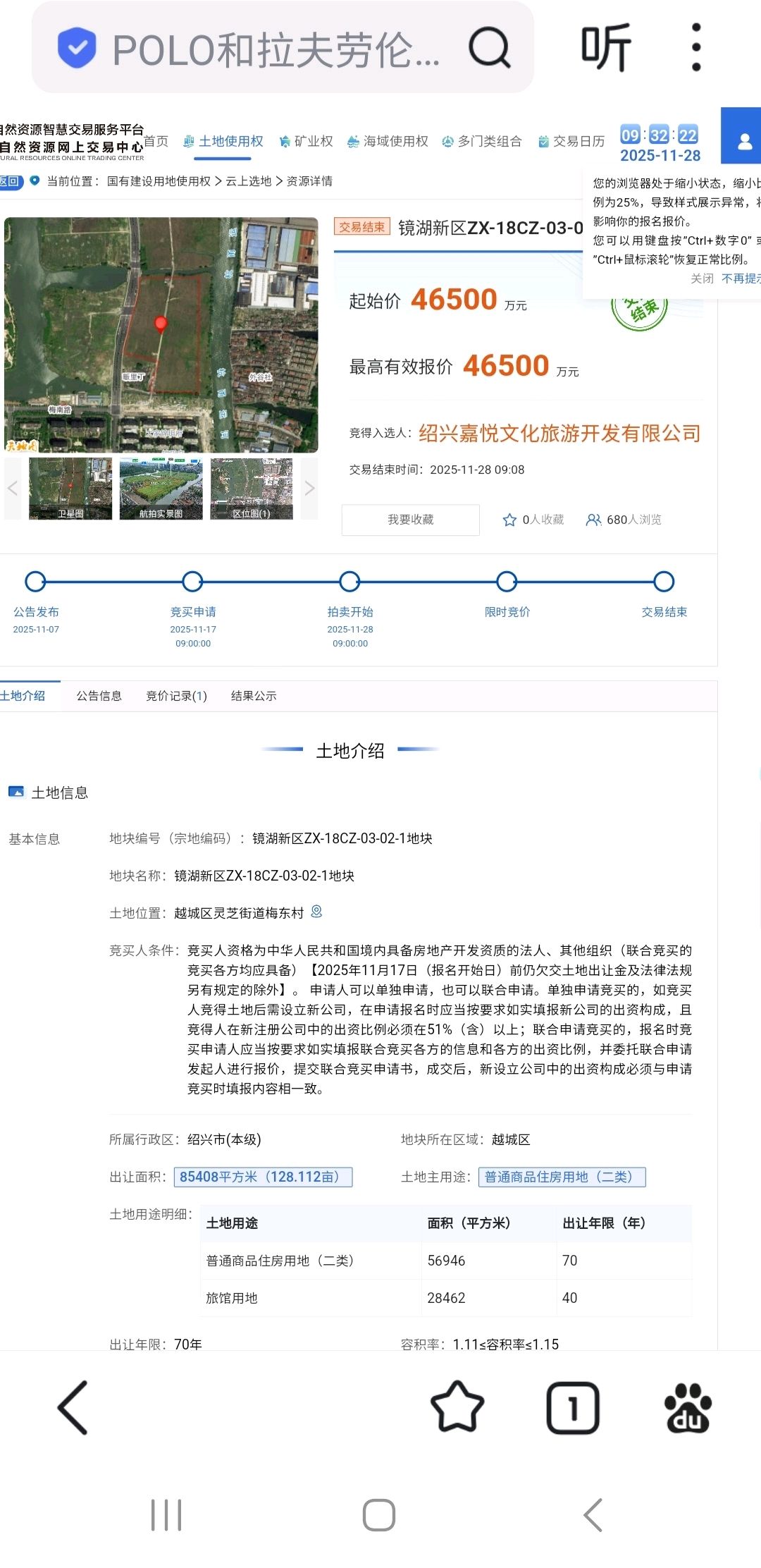The width and height of the screenshot is (761, 1568).
Task: Open the 交易日历 page
Action: (571, 142)
